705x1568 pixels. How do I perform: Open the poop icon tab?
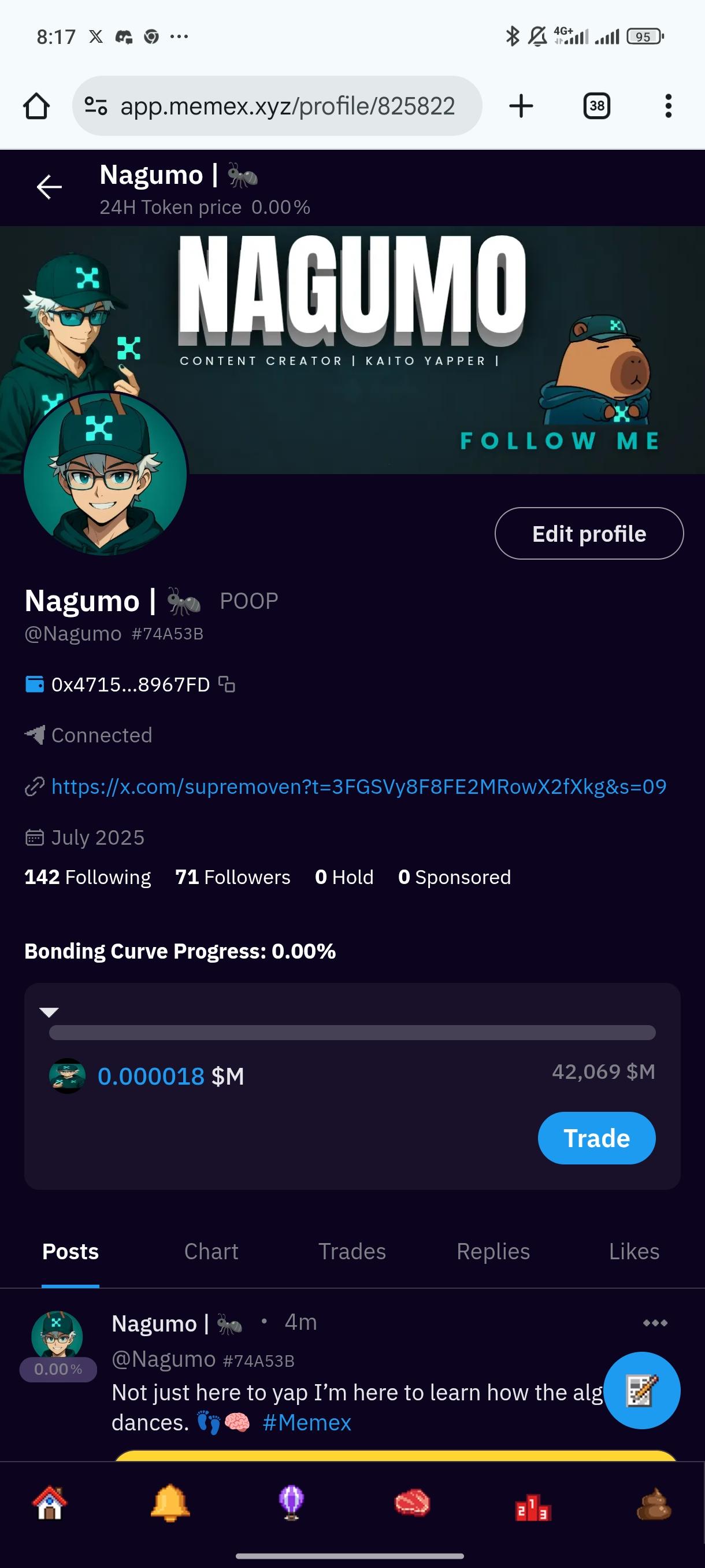tap(654, 1503)
